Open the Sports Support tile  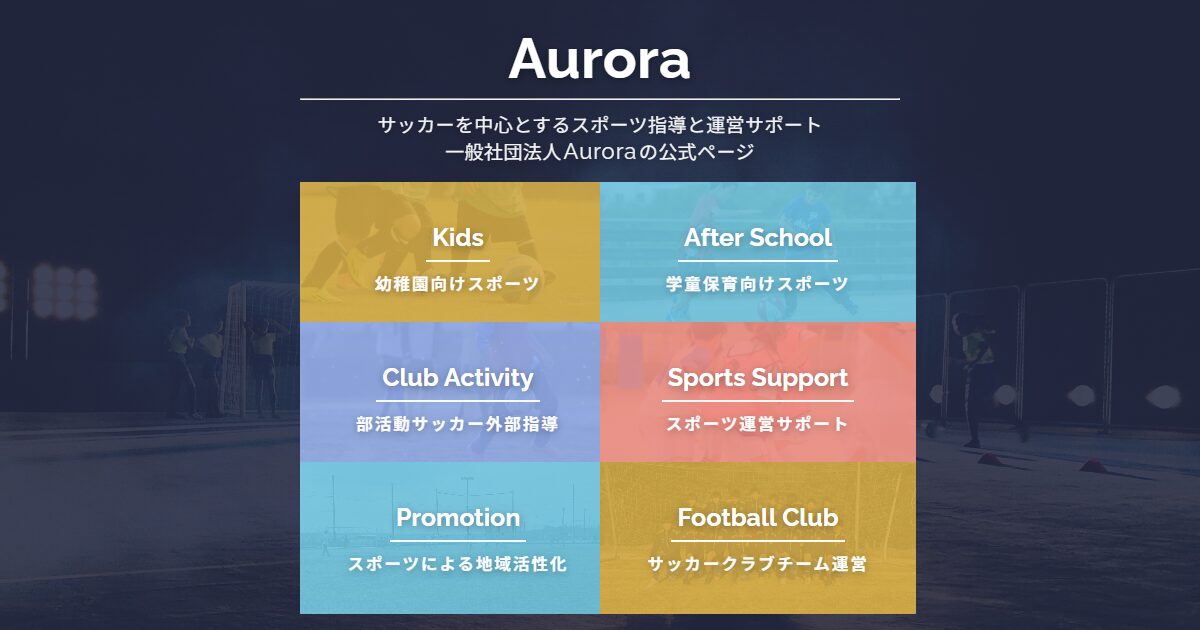pyautogui.click(x=757, y=392)
